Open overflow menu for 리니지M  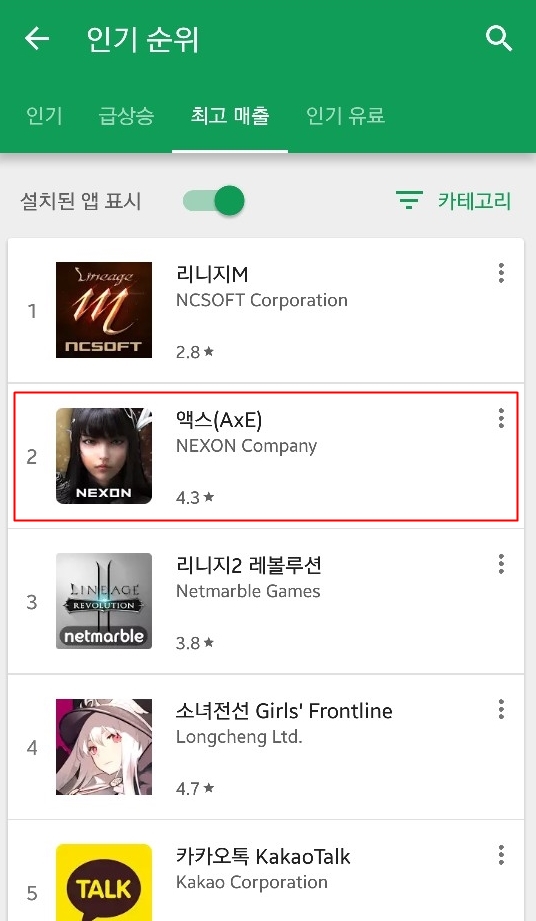pyautogui.click(x=501, y=273)
